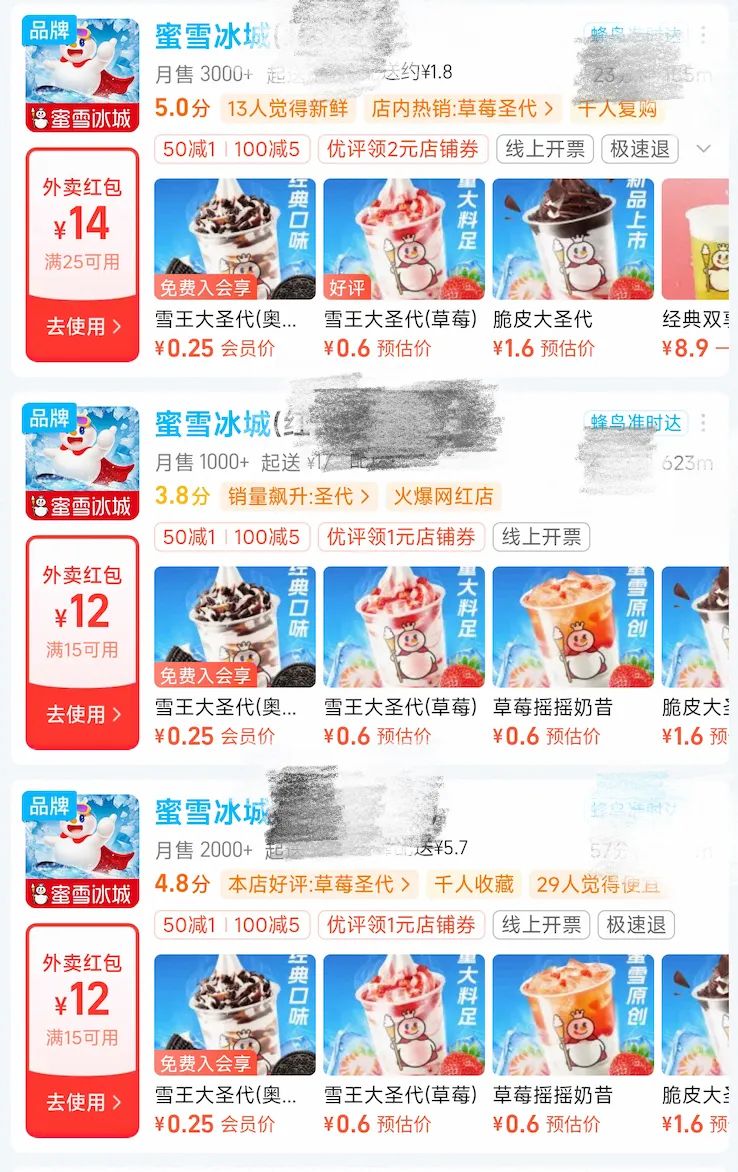The width and height of the screenshot is (738, 1172).
Task: Tap 去使用 in the 4.8-rated store card
Action: click(x=82, y=1102)
